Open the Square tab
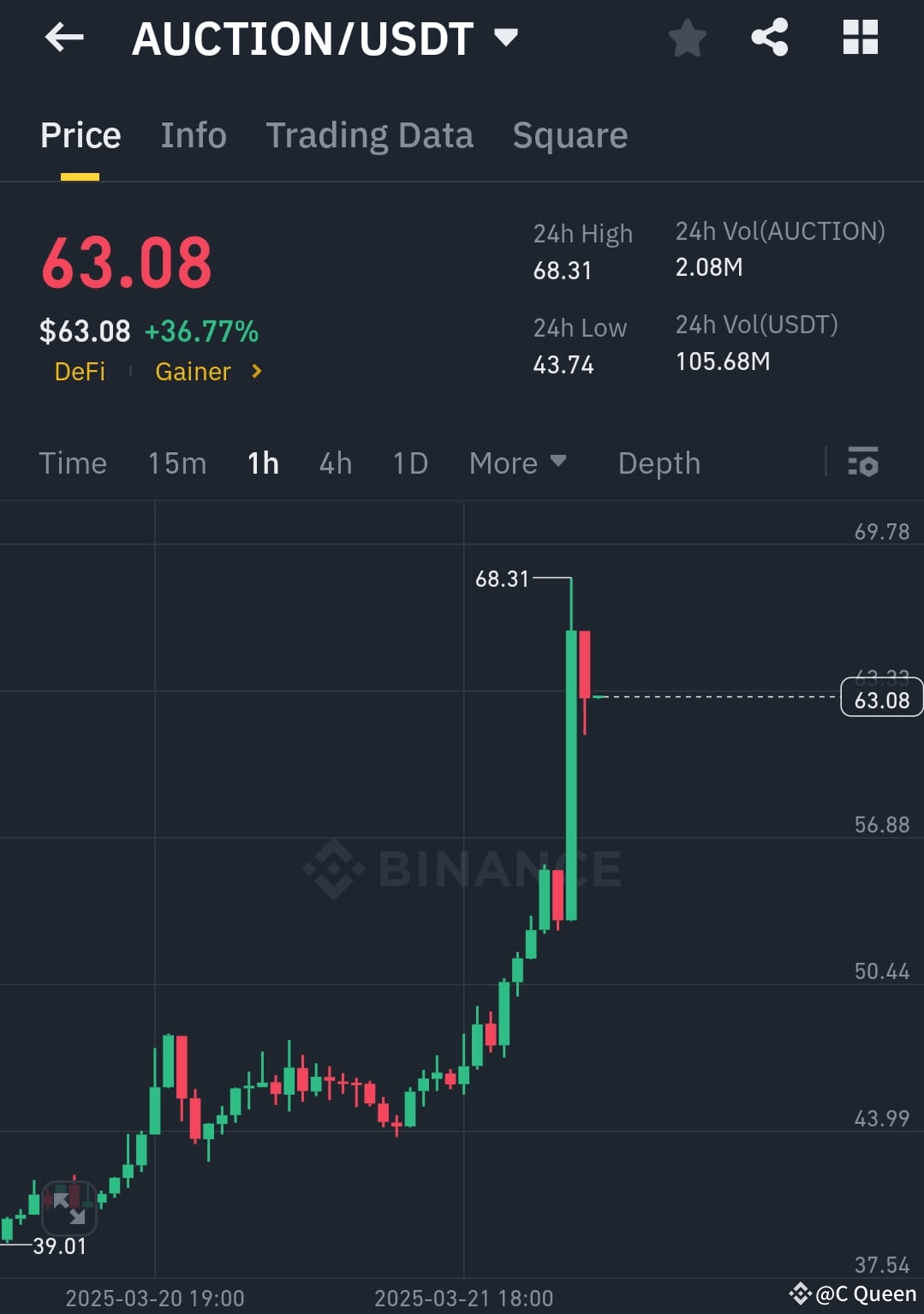 click(x=569, y=135)
